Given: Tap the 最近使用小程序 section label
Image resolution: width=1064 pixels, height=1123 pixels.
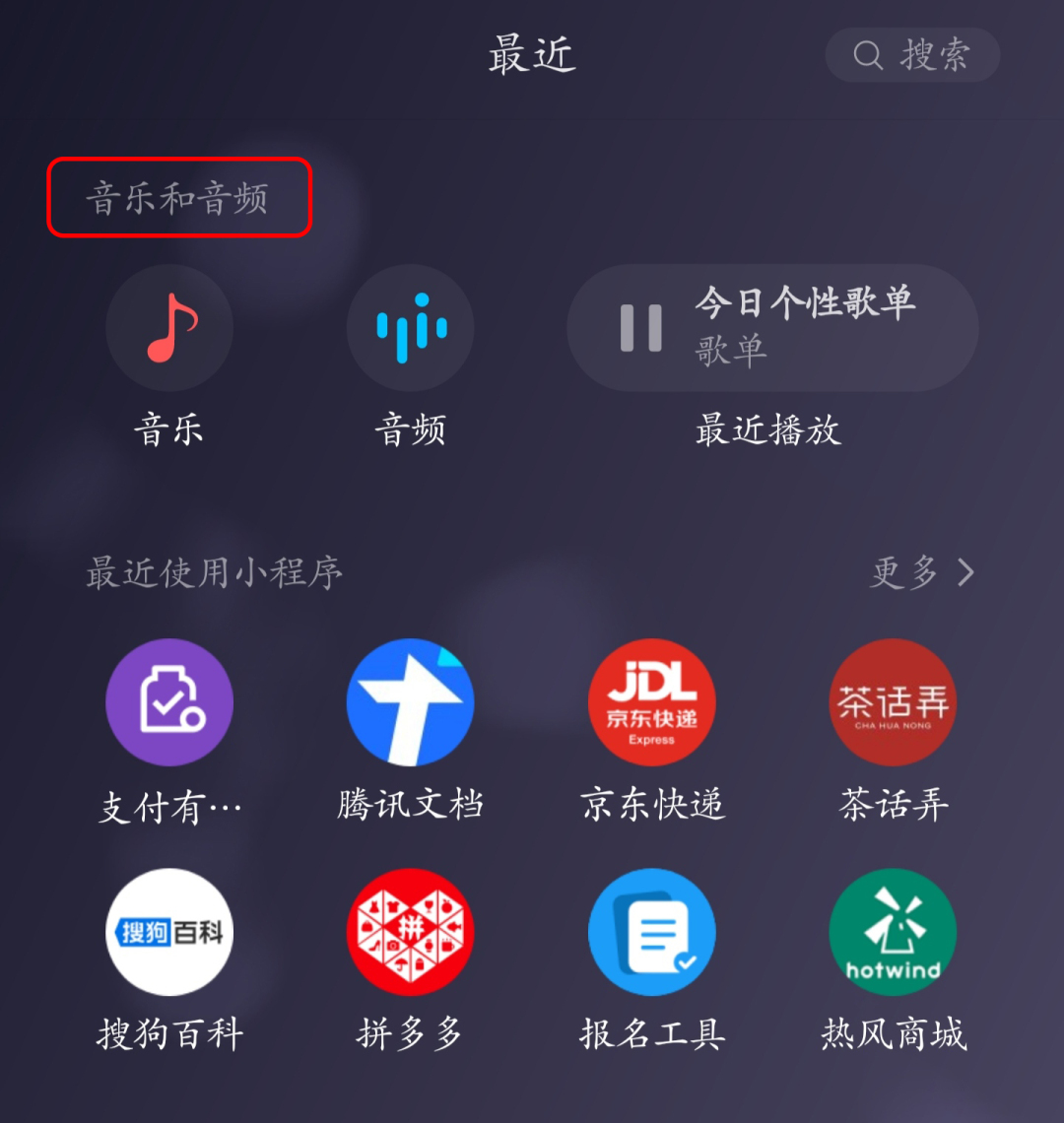Looking at the screenshot, I should tap(211, 573).
